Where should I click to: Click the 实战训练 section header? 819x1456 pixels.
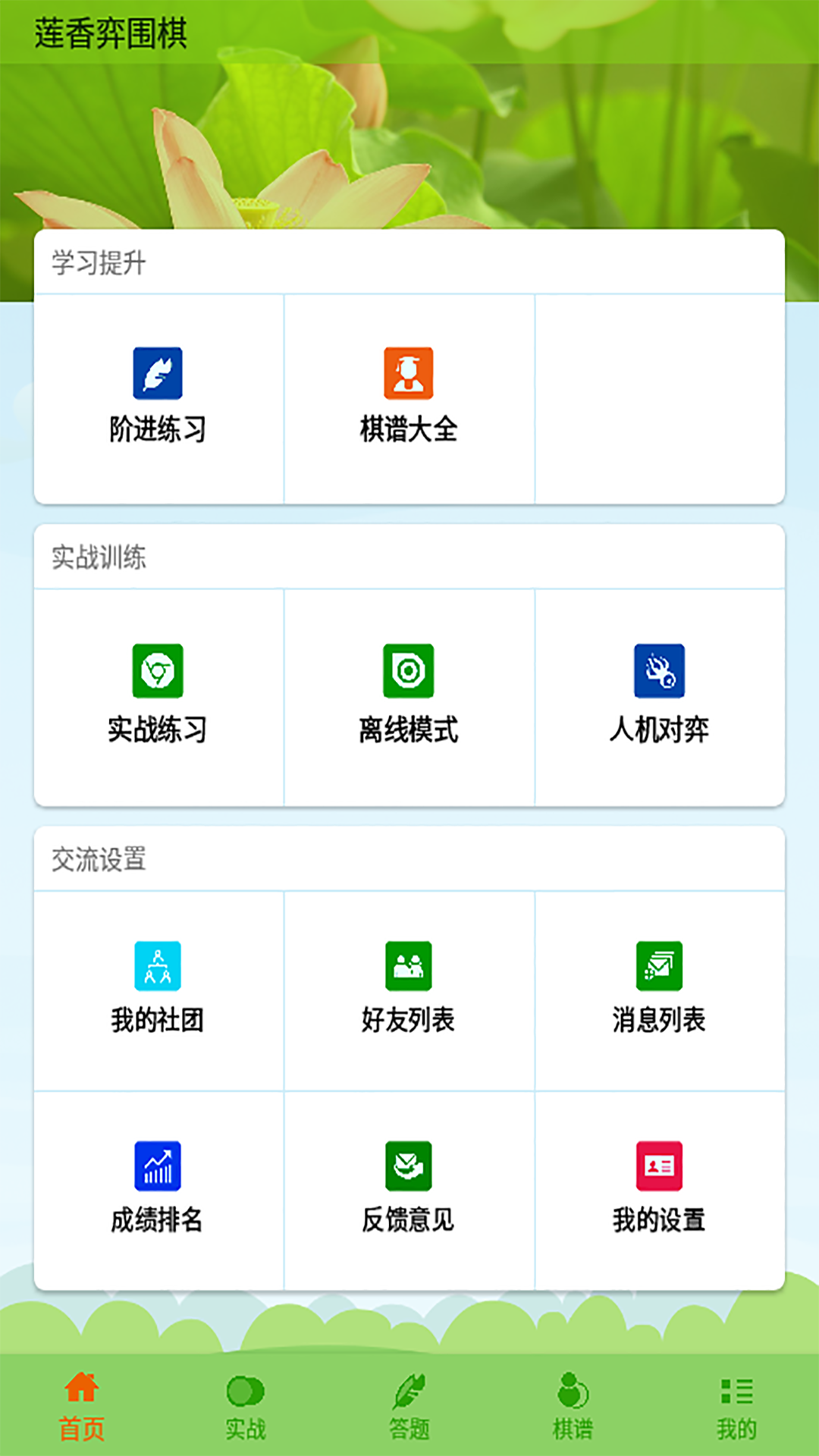pyautogui.click(x=99, y=557)
